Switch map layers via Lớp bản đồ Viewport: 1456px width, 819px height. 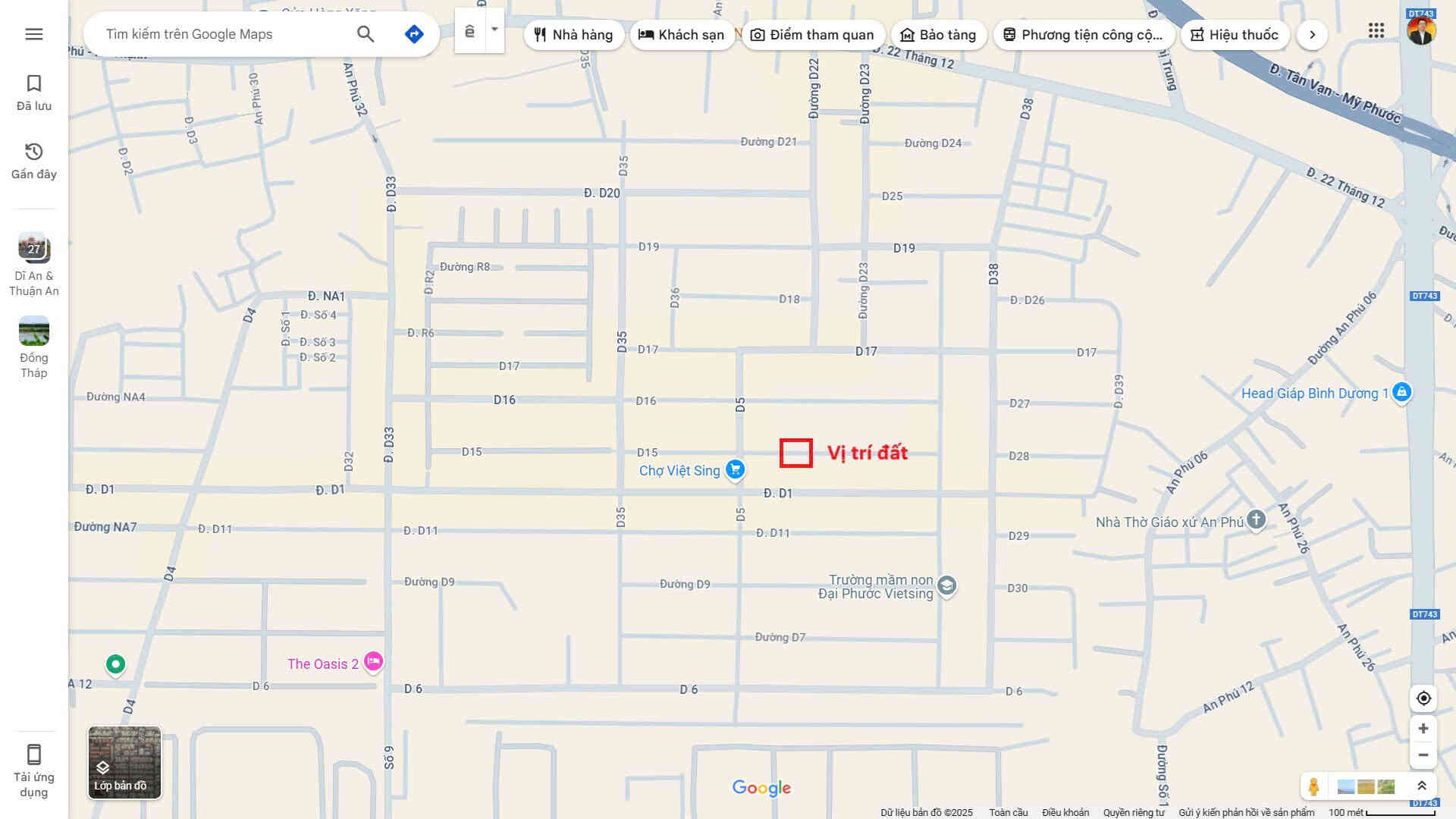124,762
